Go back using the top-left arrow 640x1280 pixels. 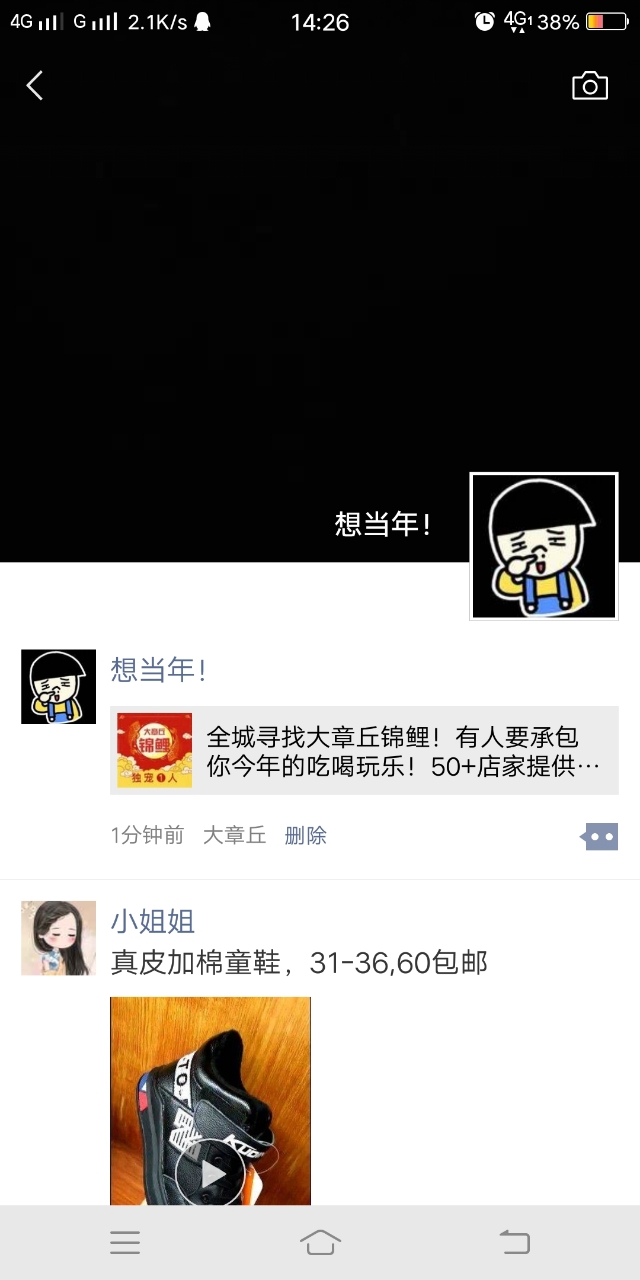[35, 86]
